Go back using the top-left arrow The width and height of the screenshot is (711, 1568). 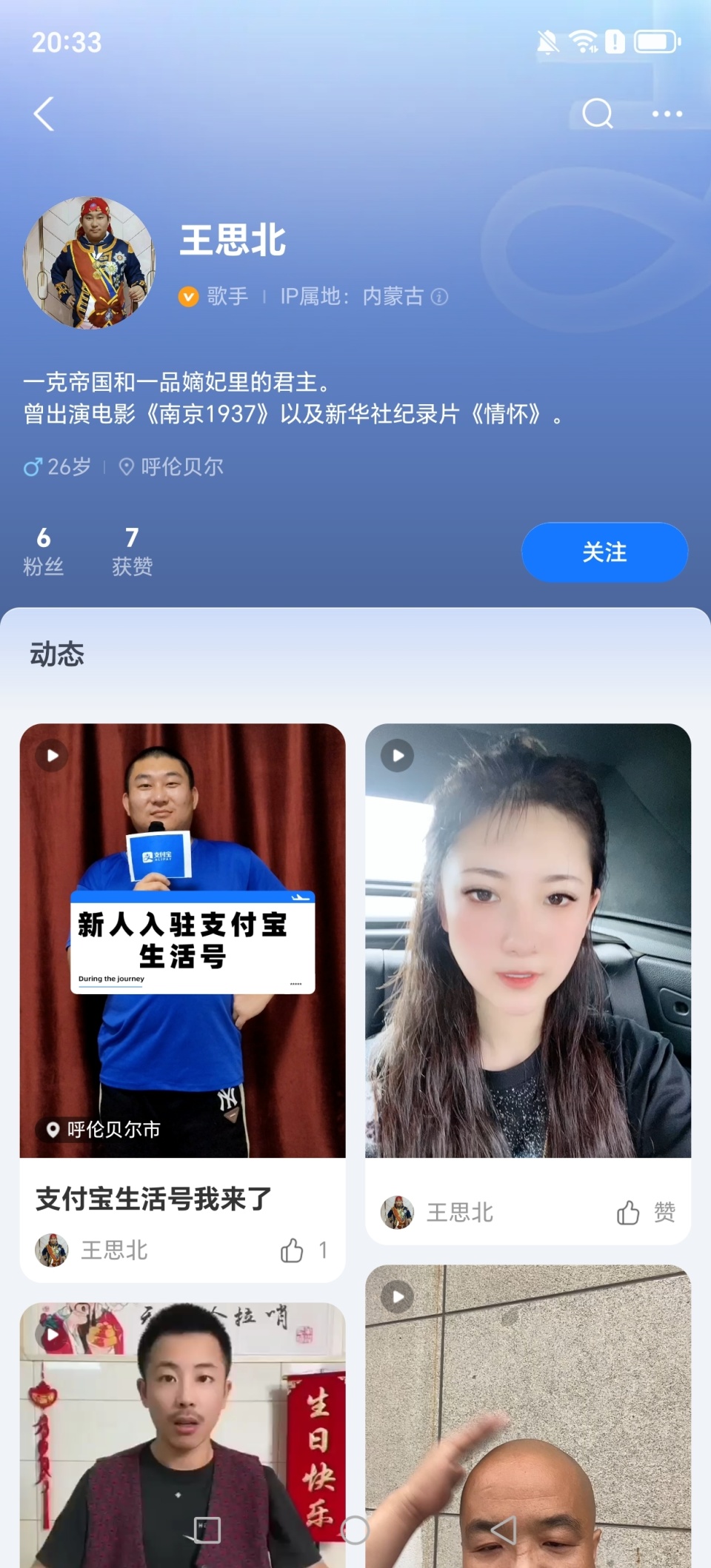(44, 114)
